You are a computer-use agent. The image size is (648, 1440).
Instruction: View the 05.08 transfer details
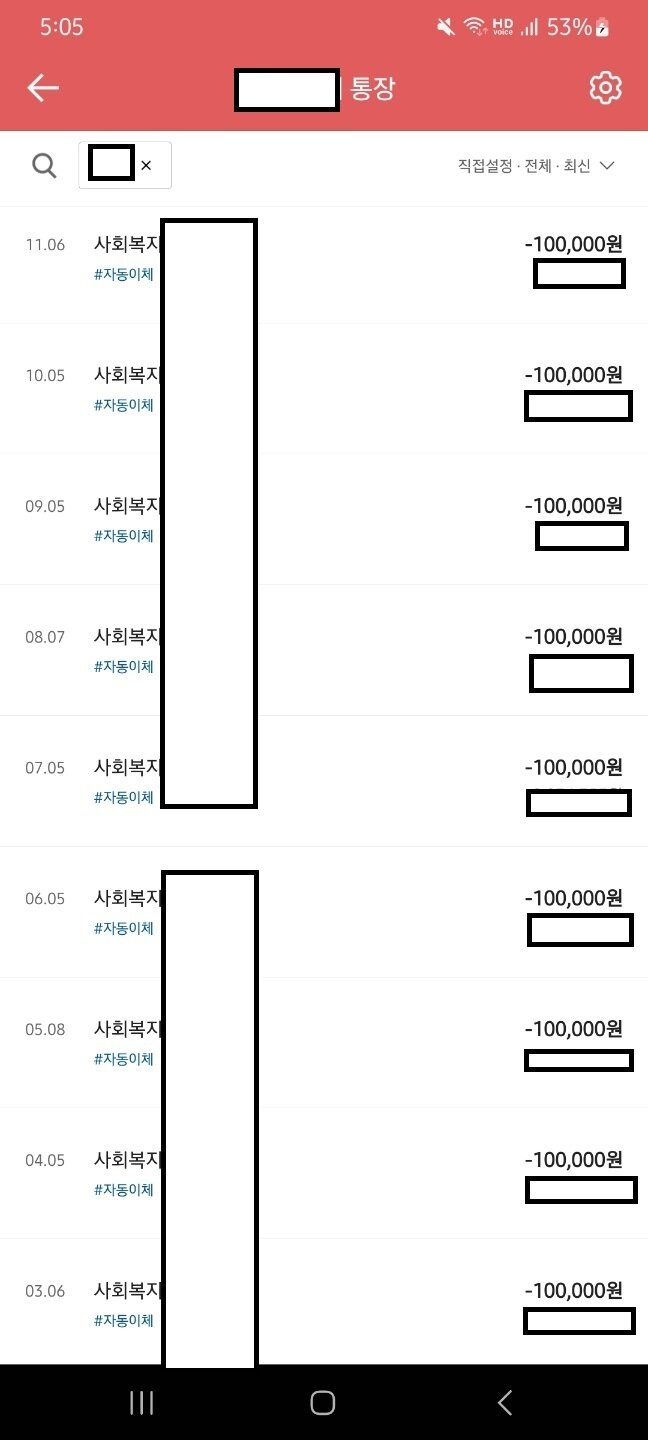coord(324,1043)
